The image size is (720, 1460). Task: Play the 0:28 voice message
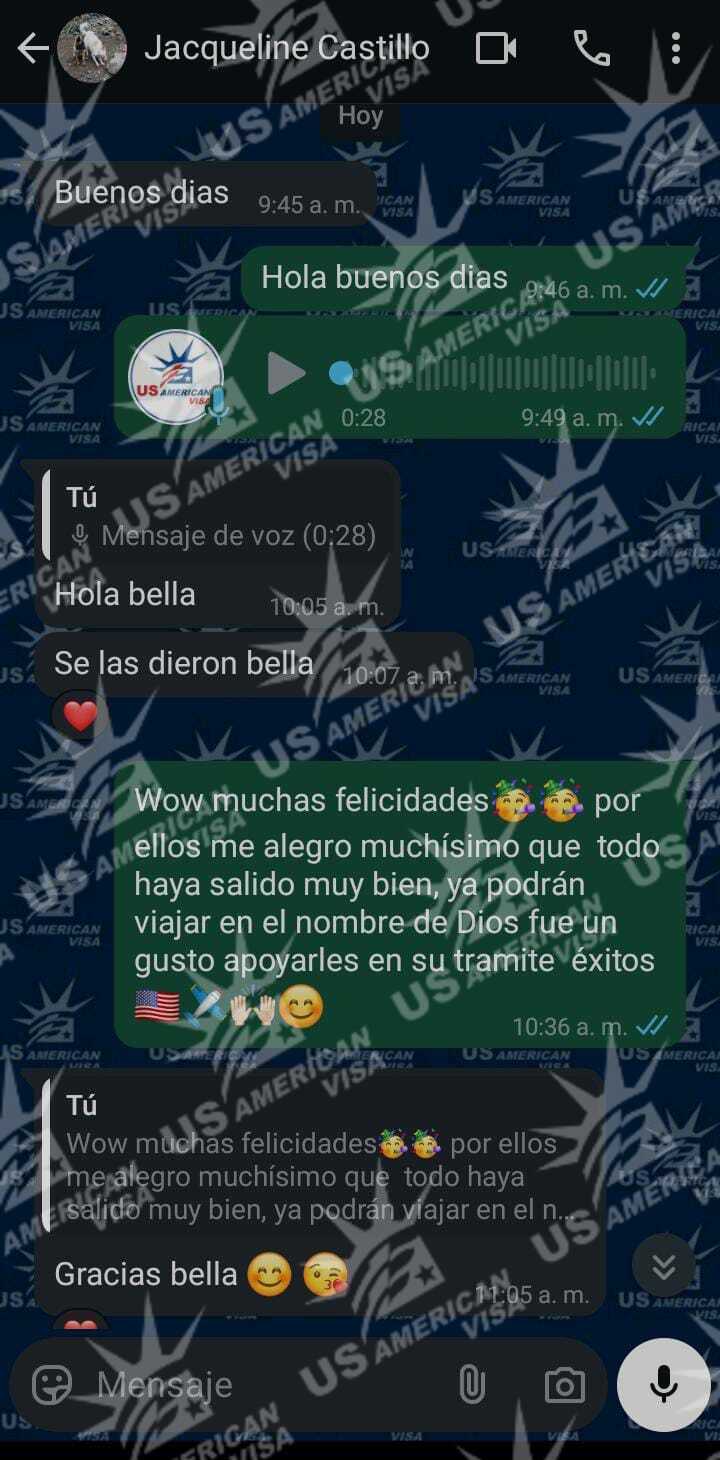click(x=286, y=374)
